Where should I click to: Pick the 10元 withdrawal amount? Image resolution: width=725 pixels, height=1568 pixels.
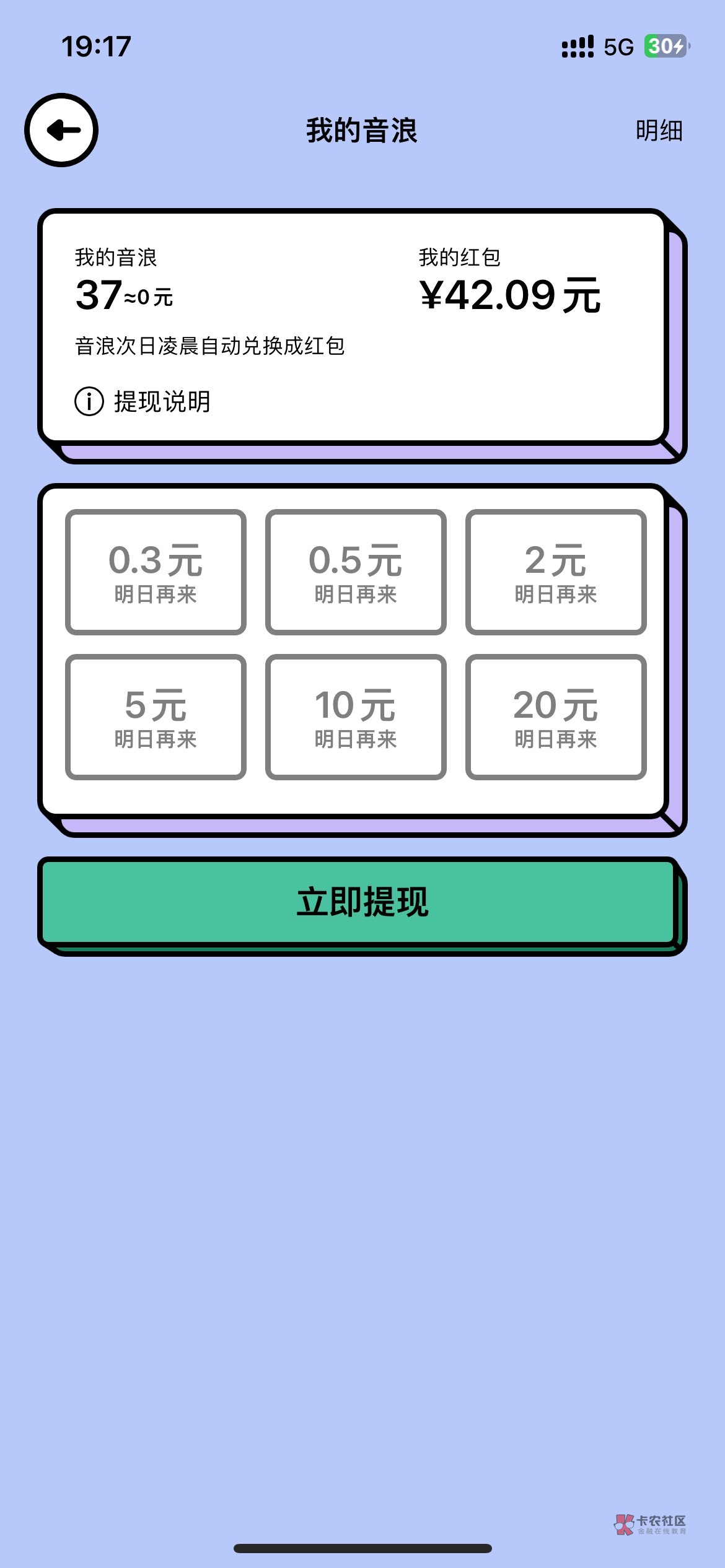tap(356, 717)
